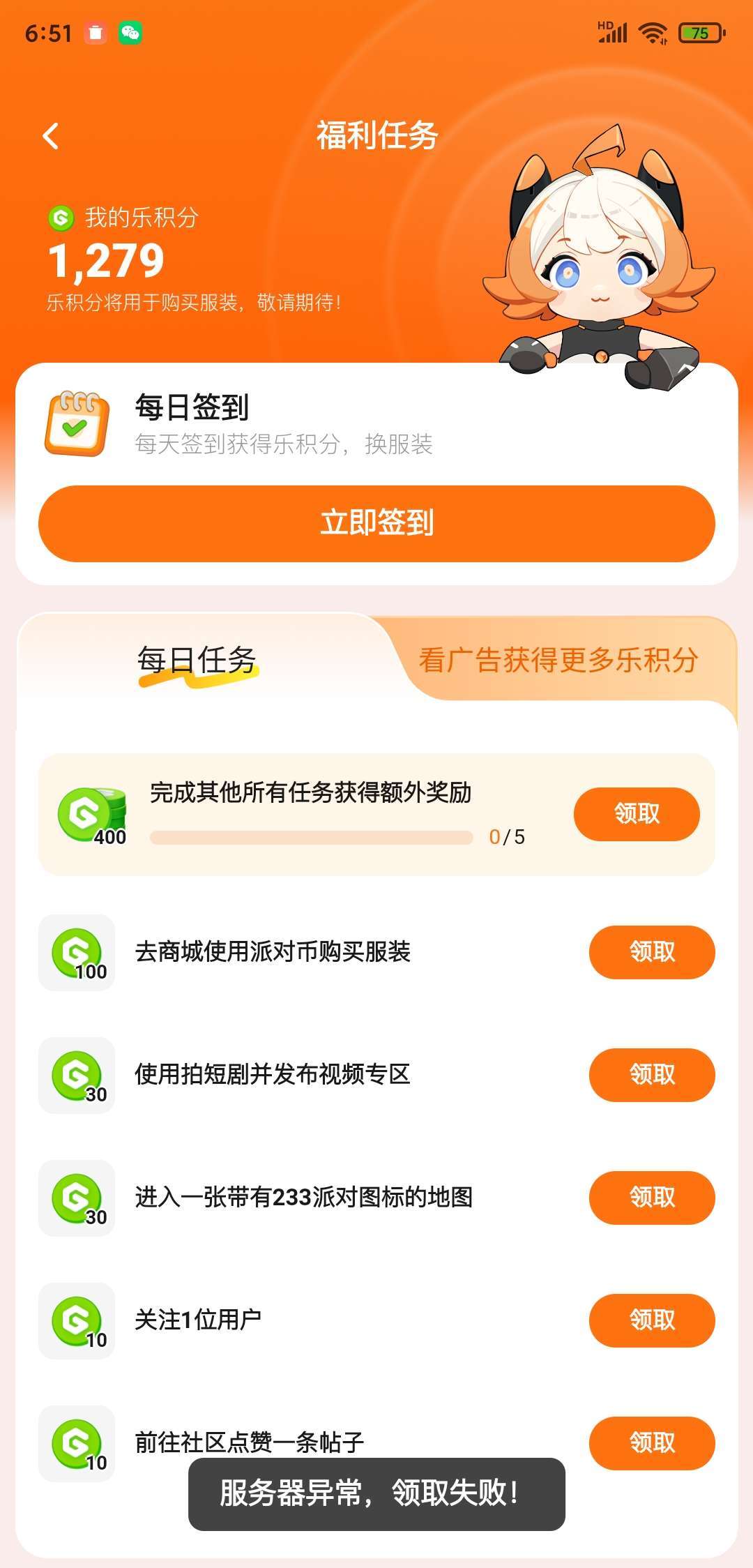
Task: Claim reward for 关注1位用户
Action: [651, 1320]
